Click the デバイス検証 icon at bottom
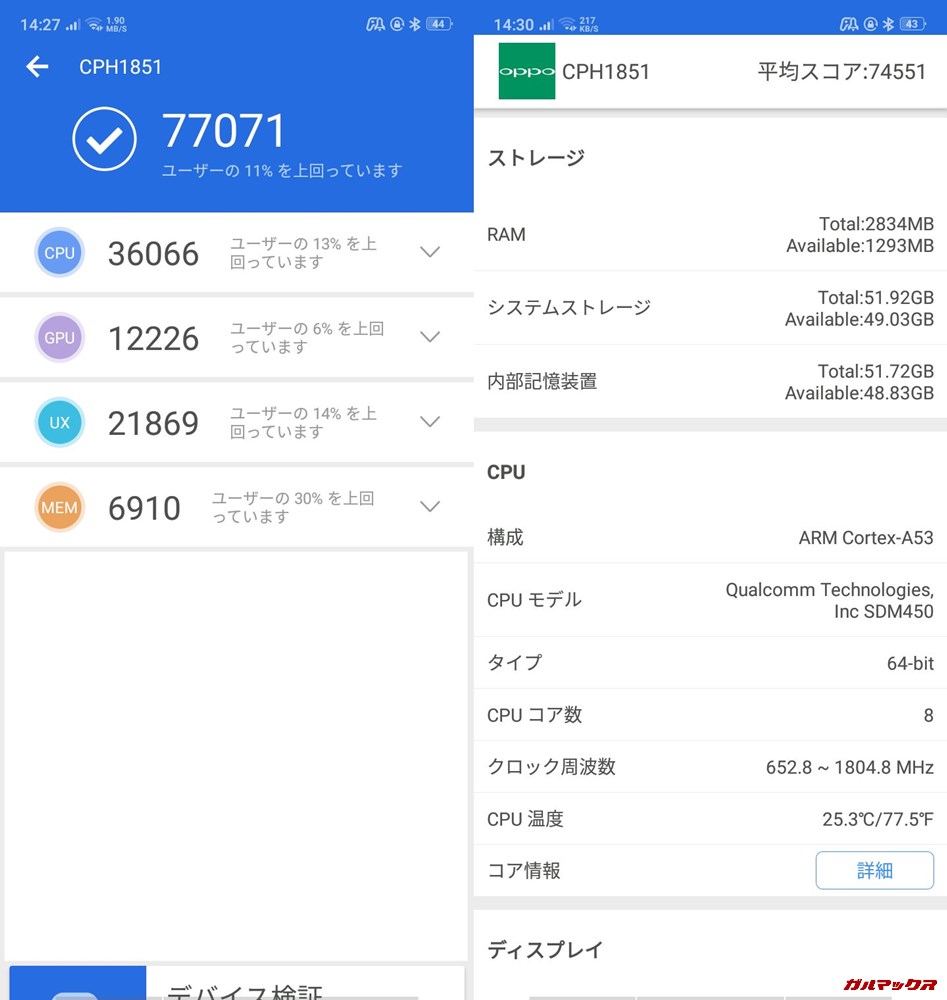Image resolution: width=947 pixels, height=1000 pixels. coord(77,985)
